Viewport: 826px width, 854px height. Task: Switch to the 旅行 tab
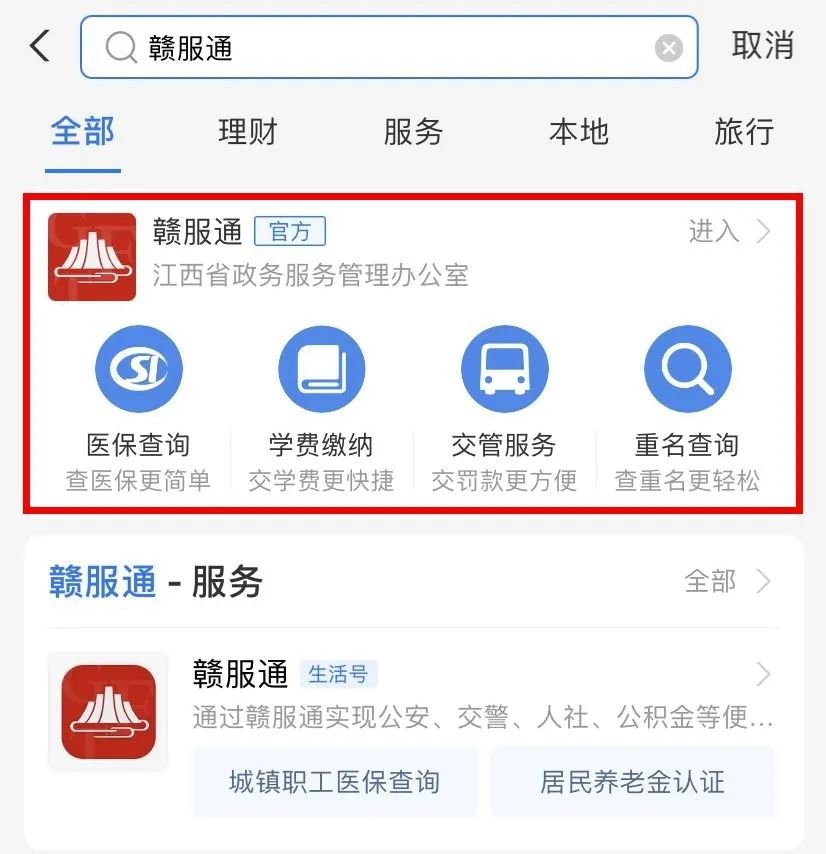[744, 131]
